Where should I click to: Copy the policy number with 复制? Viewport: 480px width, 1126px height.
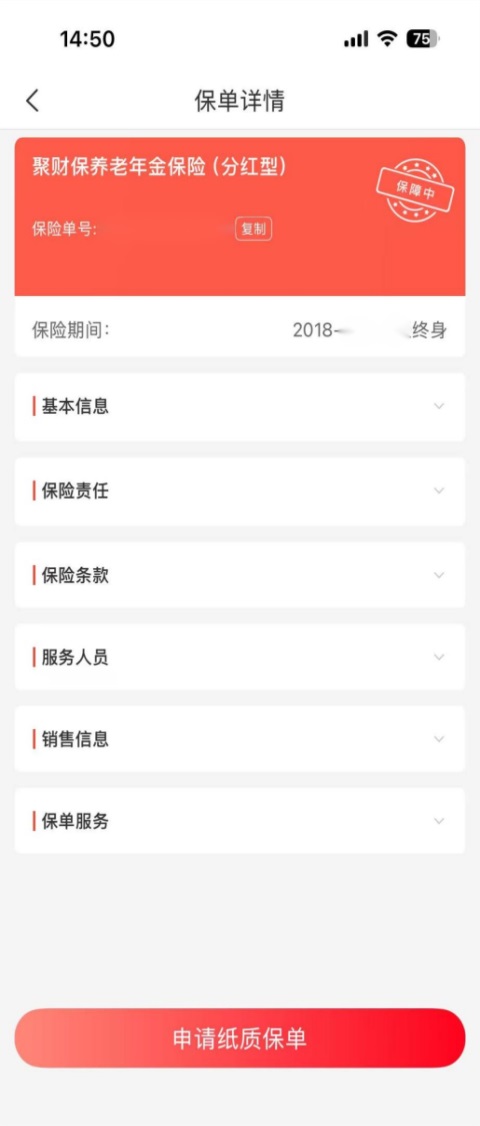click(254, 229)
